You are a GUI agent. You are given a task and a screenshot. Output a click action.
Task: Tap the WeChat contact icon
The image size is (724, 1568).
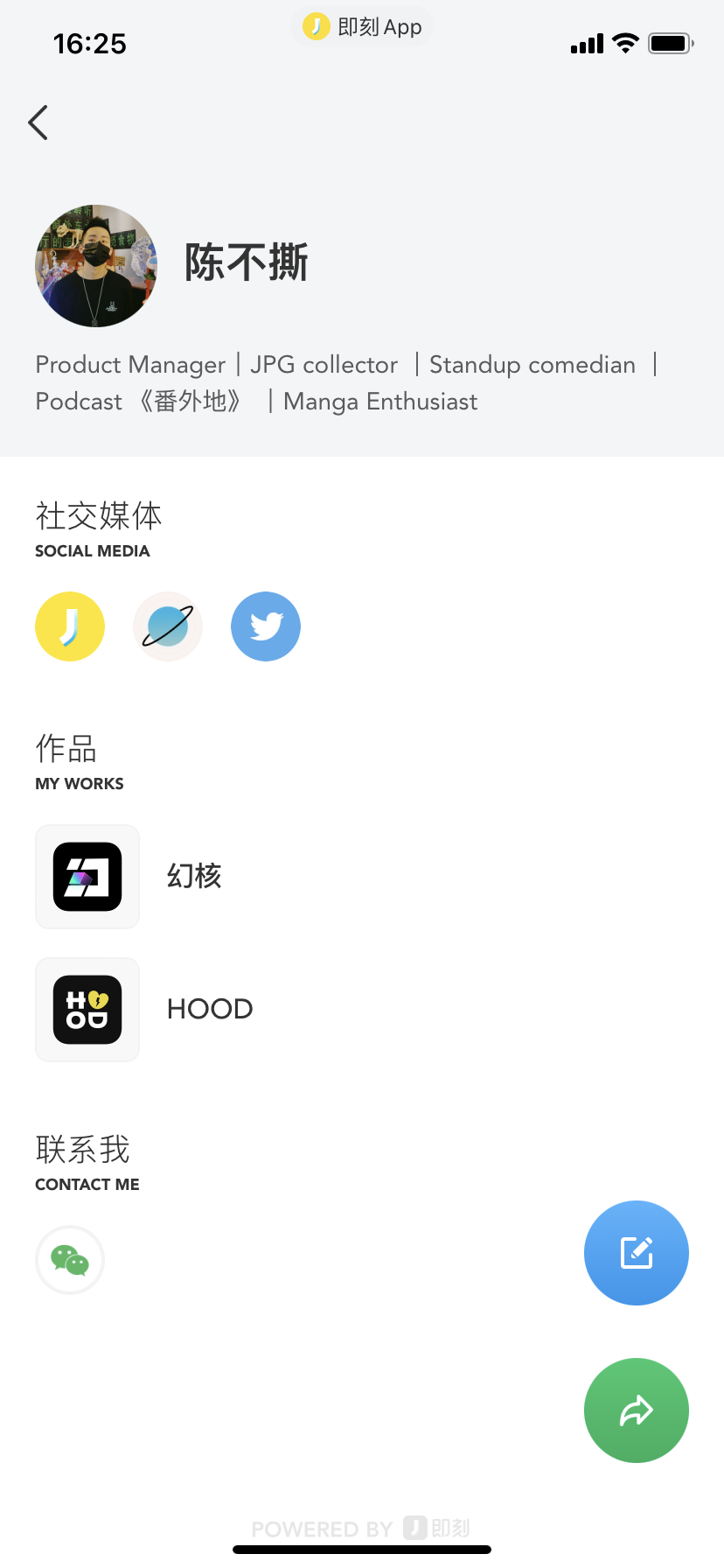point(70,1260)
